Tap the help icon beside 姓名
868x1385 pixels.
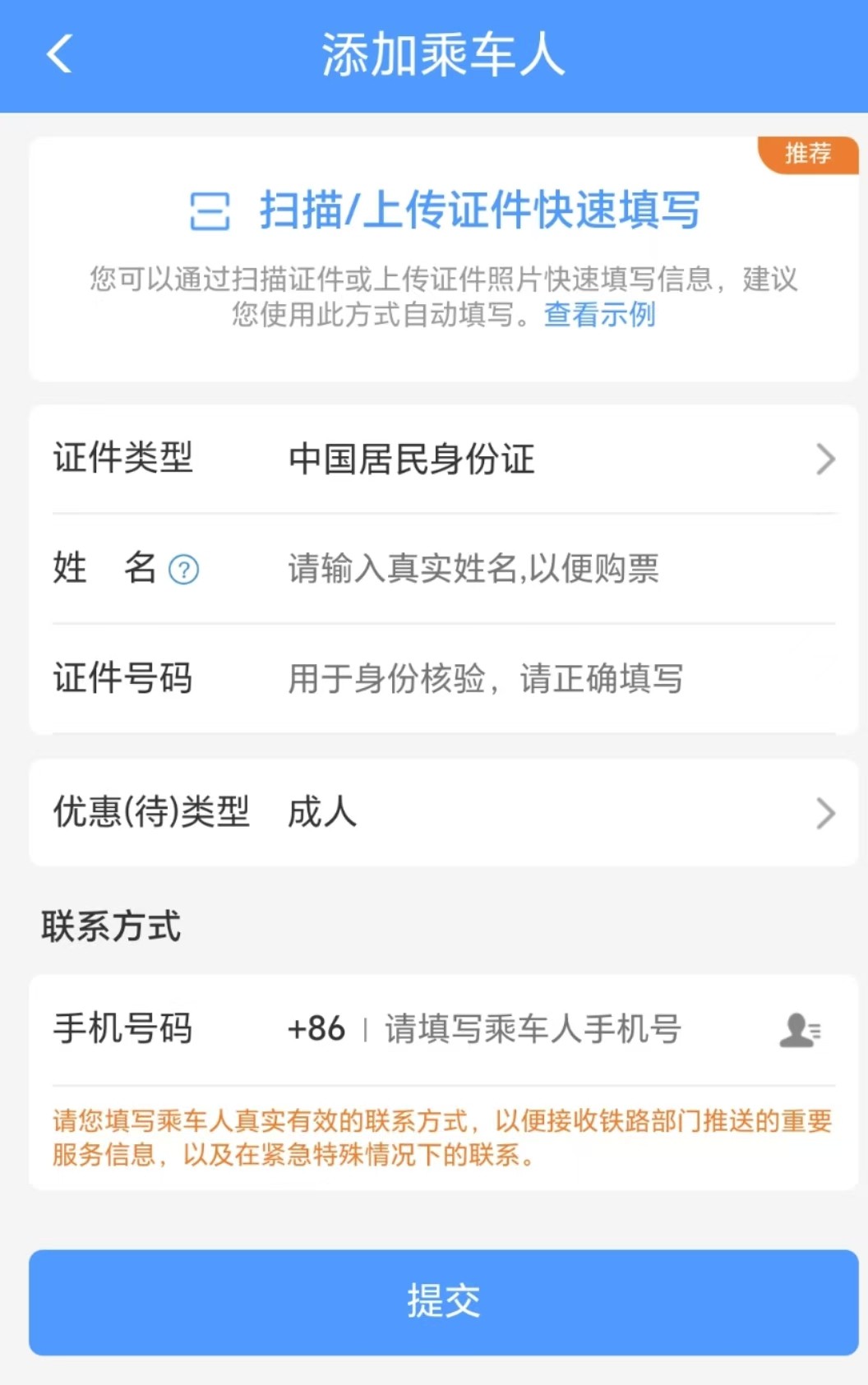coord(183,569)
